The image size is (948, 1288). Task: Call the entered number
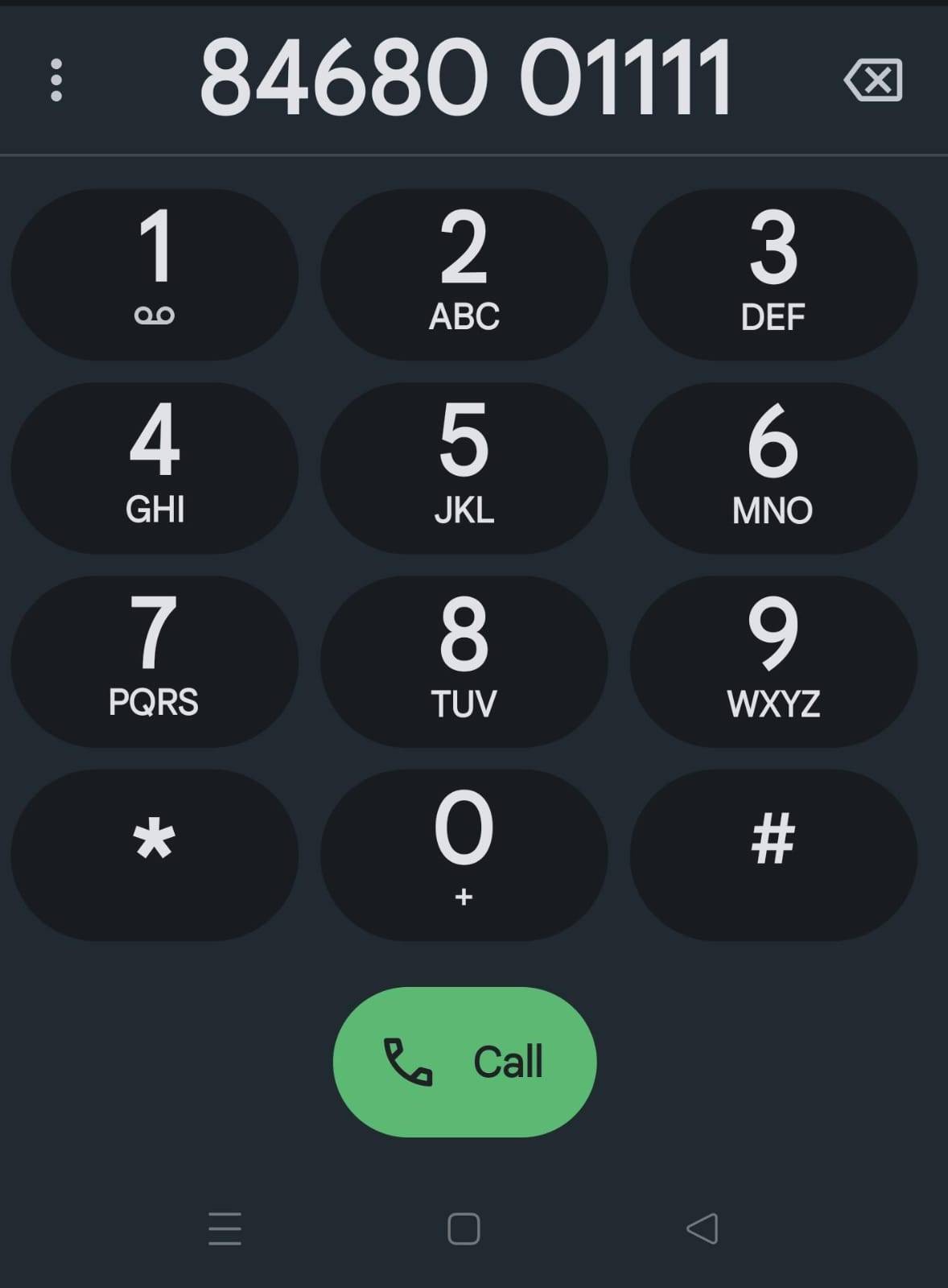(464, 1062)
